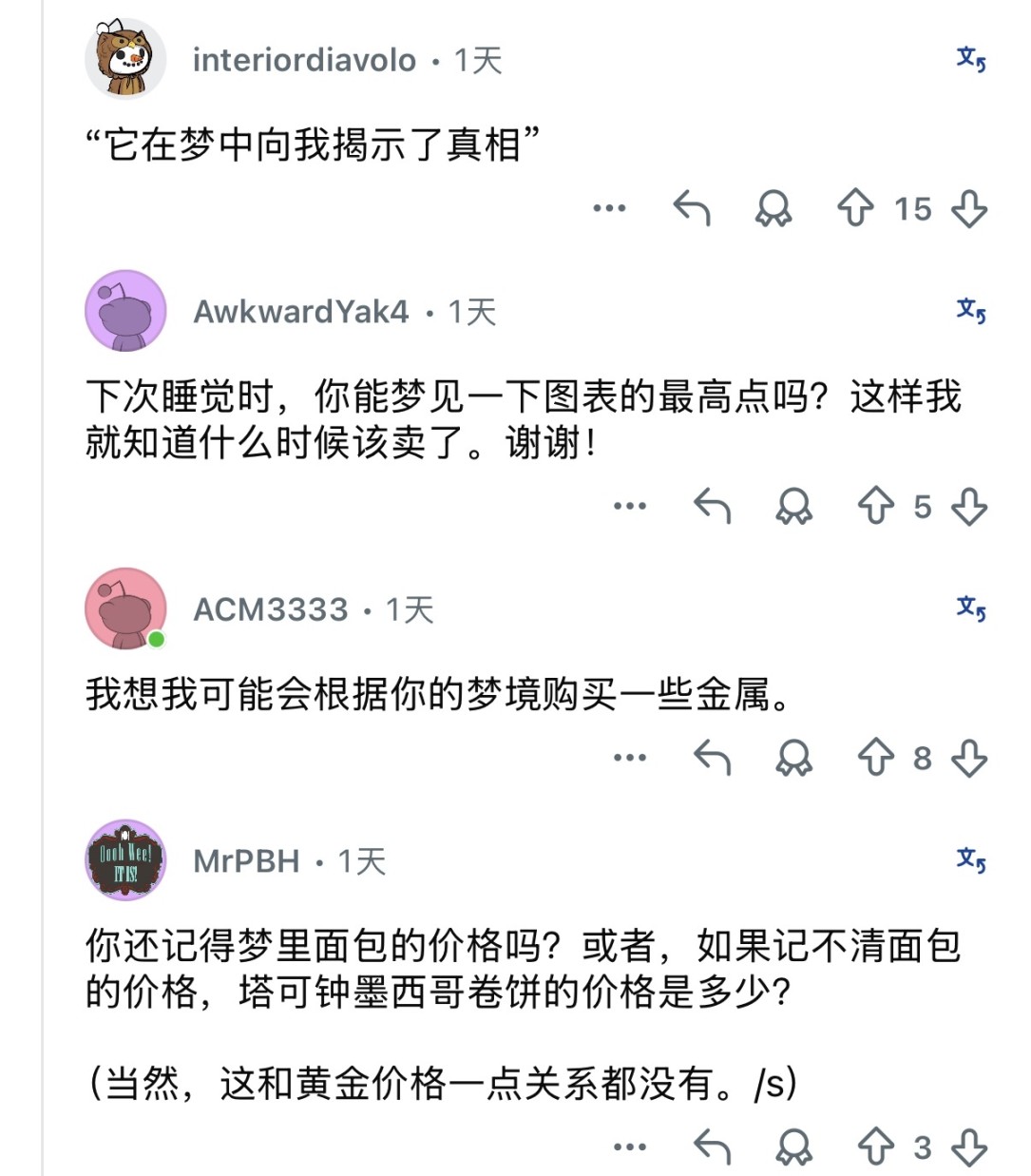Open more options for AwkwardYak4's comment
Viewport: 1031px width, 1176px height.
(630, 506)
